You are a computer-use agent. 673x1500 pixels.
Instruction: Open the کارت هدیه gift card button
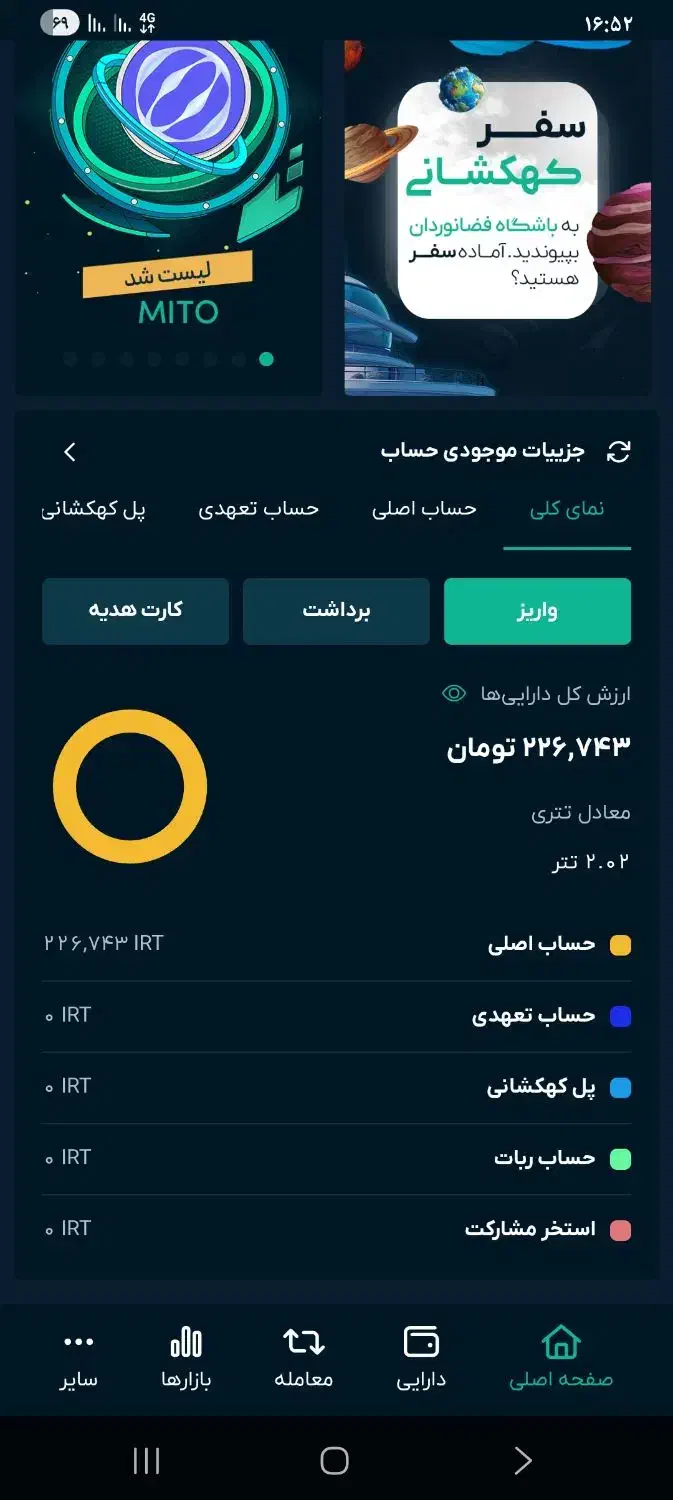[x=135, y=611]
